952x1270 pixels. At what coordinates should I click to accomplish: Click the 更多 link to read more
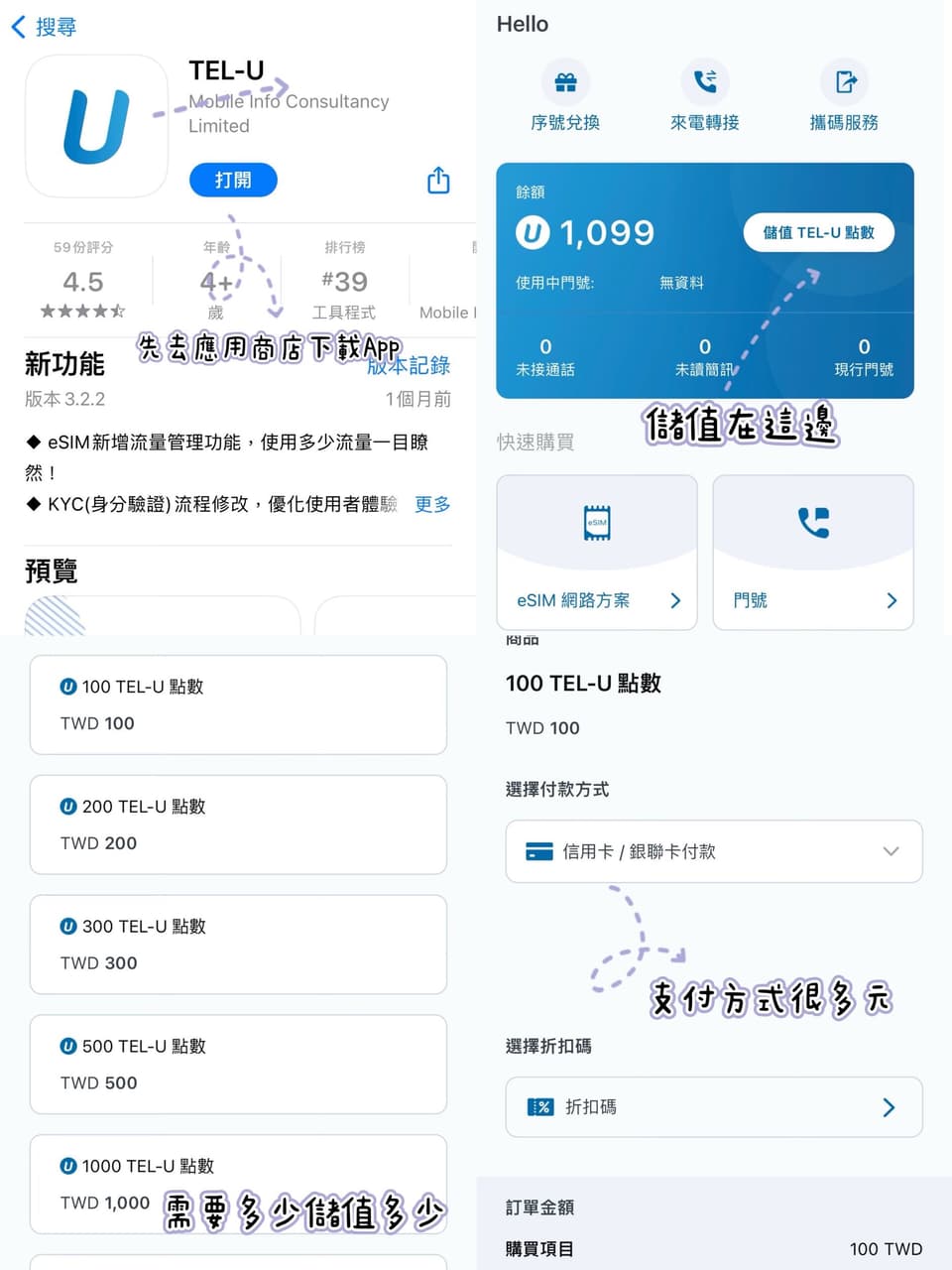(431, 504)
